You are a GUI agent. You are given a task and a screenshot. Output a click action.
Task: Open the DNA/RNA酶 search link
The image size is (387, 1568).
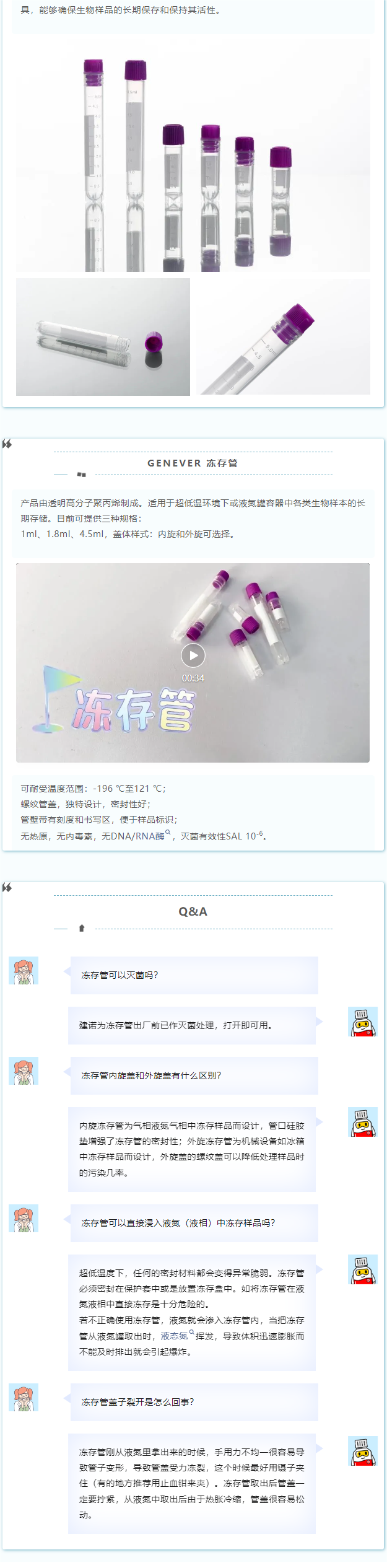138,836
